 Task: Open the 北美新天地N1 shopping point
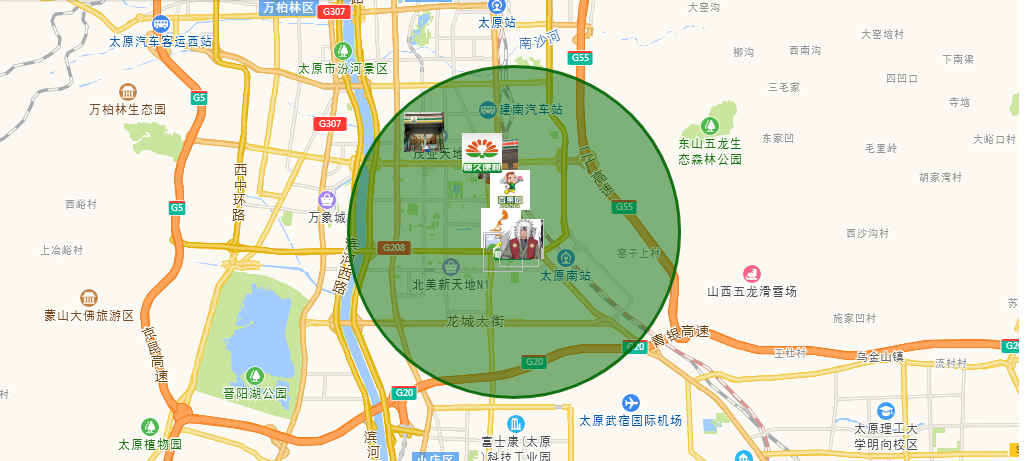tap(450, 268)
